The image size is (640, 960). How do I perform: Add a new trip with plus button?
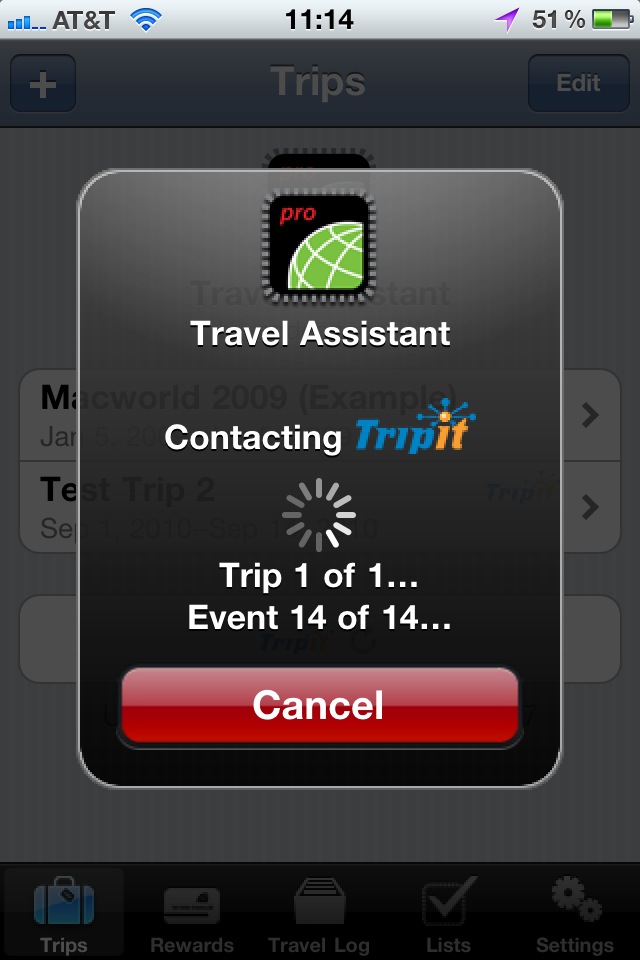click(43, 84)
